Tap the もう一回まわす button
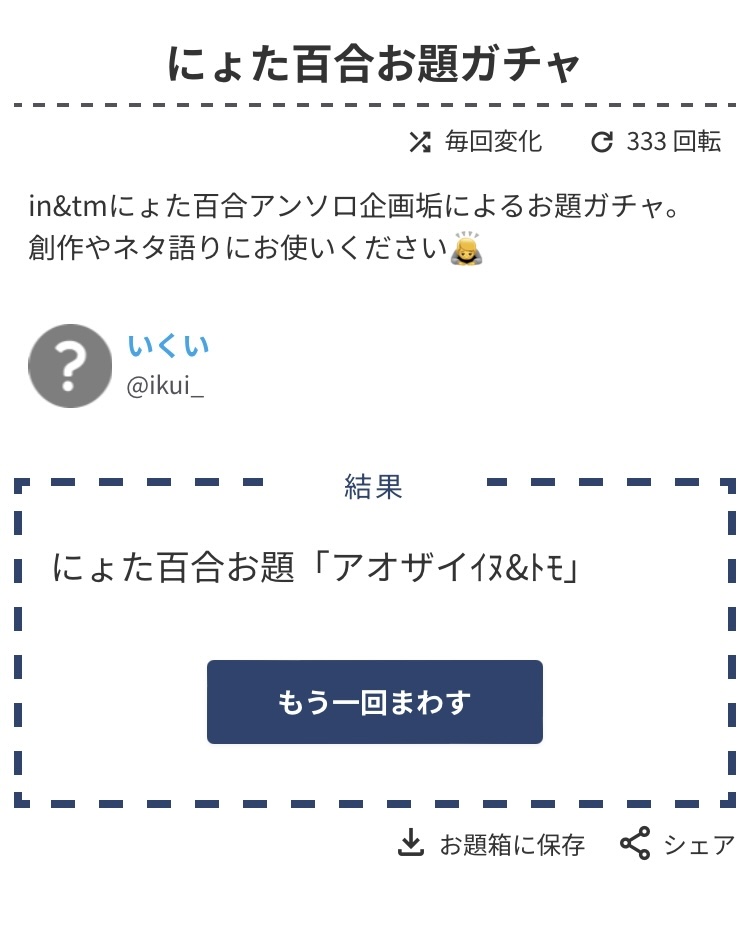 coord(374,702)
